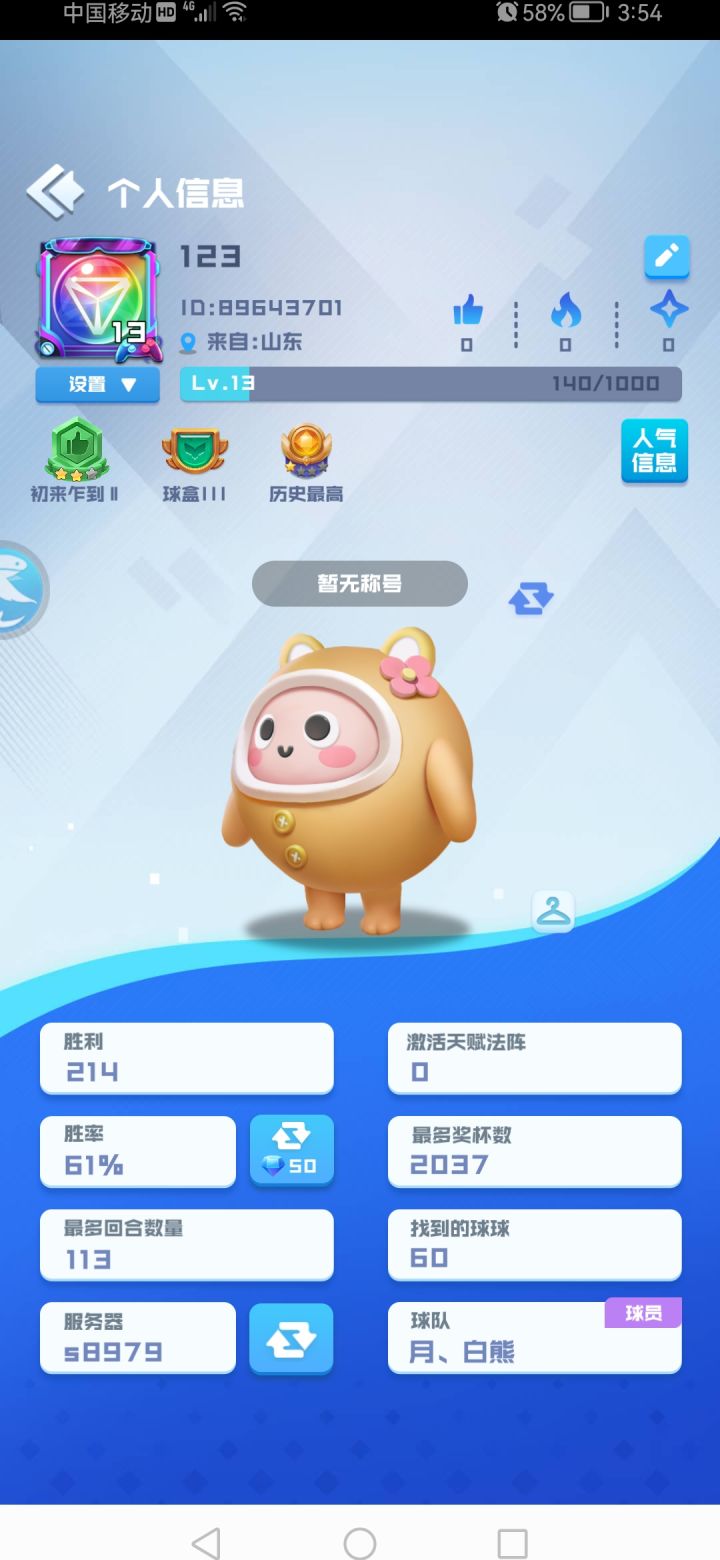The width and height of the screenshot is (720, 1560).
Task: Tap the Lv.13 experience progress bar
Action: 430,384
